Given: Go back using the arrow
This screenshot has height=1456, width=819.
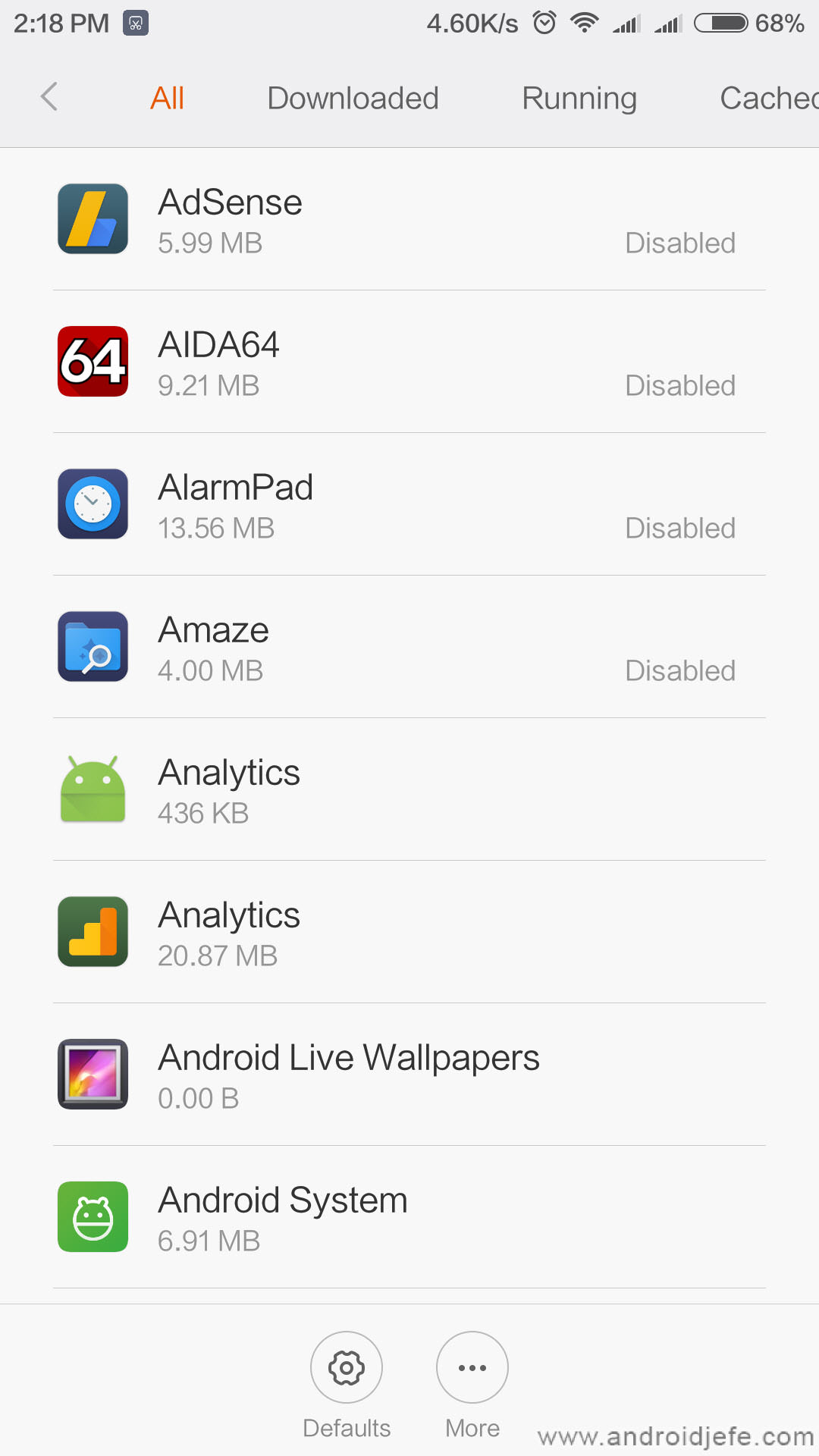Looking at the screenshot, I should click(x=50, y=97).
